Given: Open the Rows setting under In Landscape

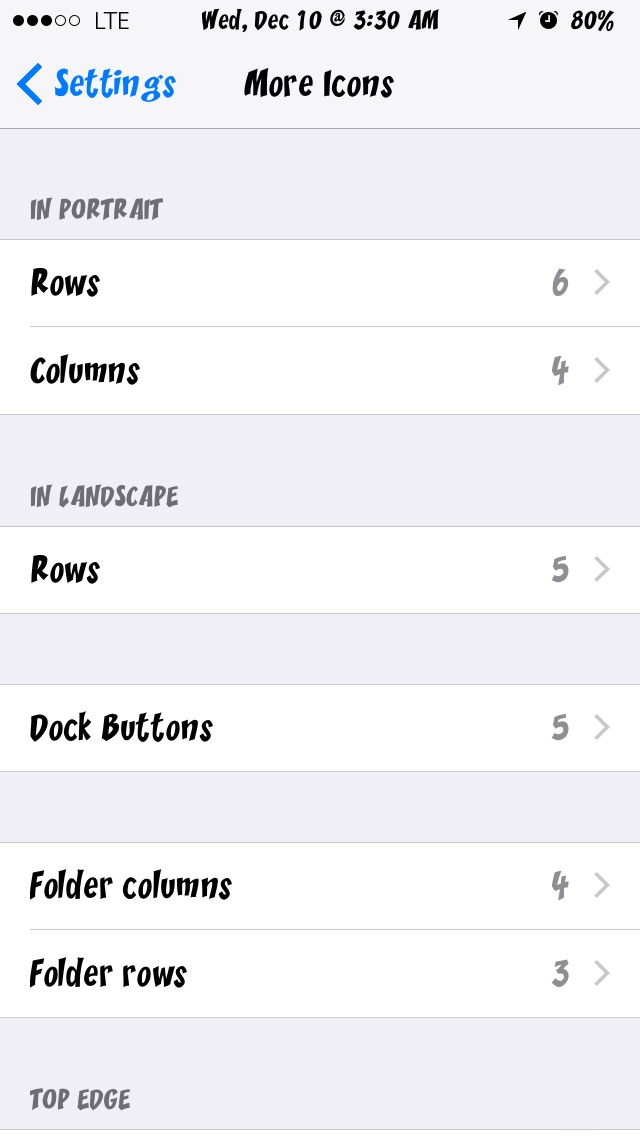Looking at the screenshot, I should (x=320, y=569).
